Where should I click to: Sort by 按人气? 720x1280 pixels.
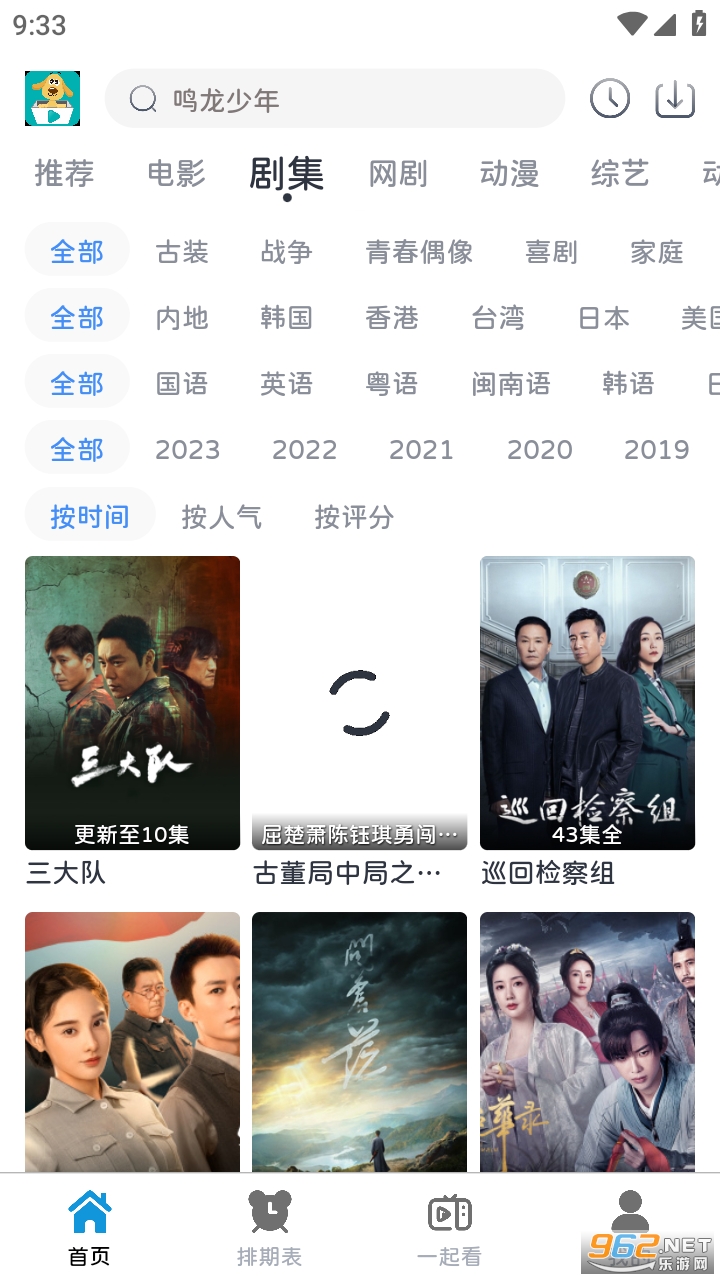(221, 516)
